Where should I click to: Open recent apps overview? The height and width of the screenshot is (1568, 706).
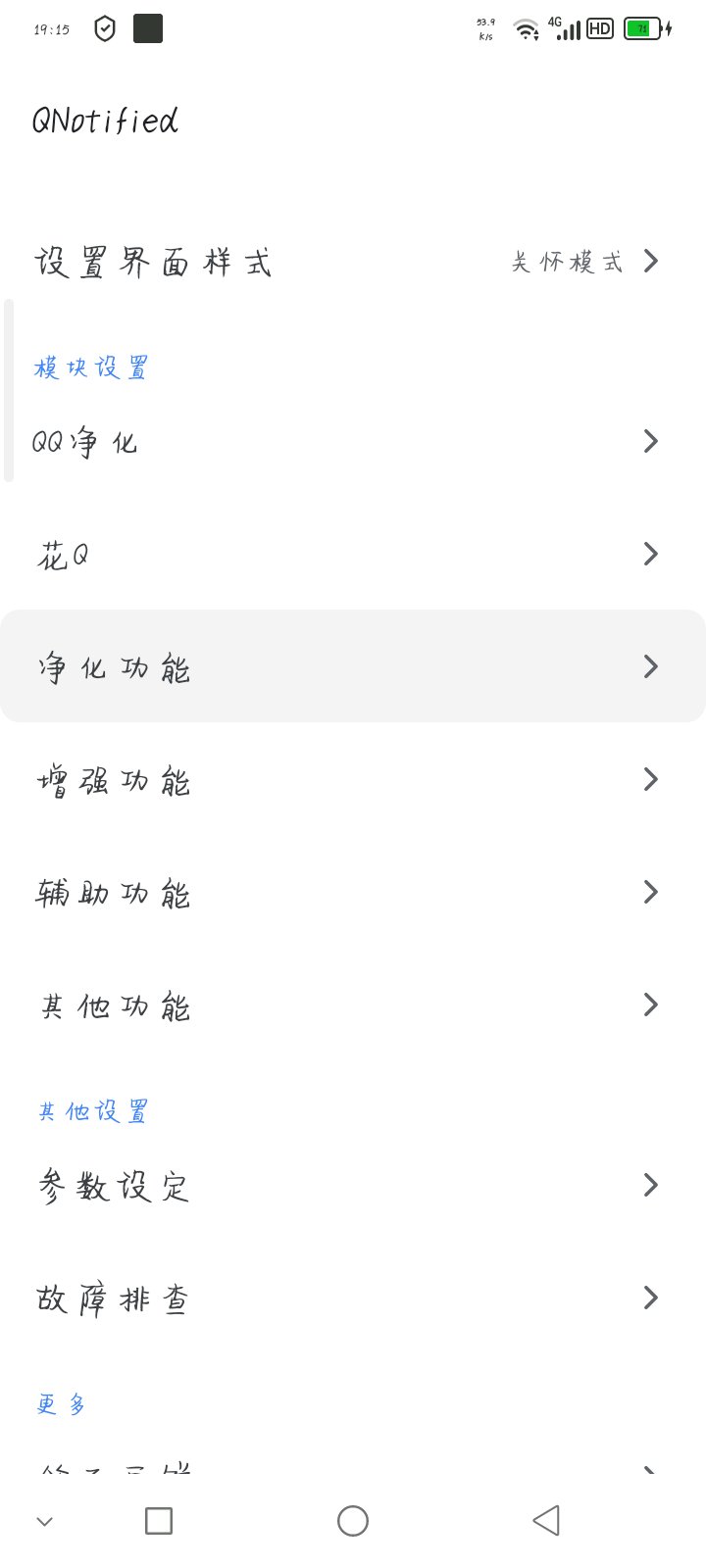[159, 1521]
